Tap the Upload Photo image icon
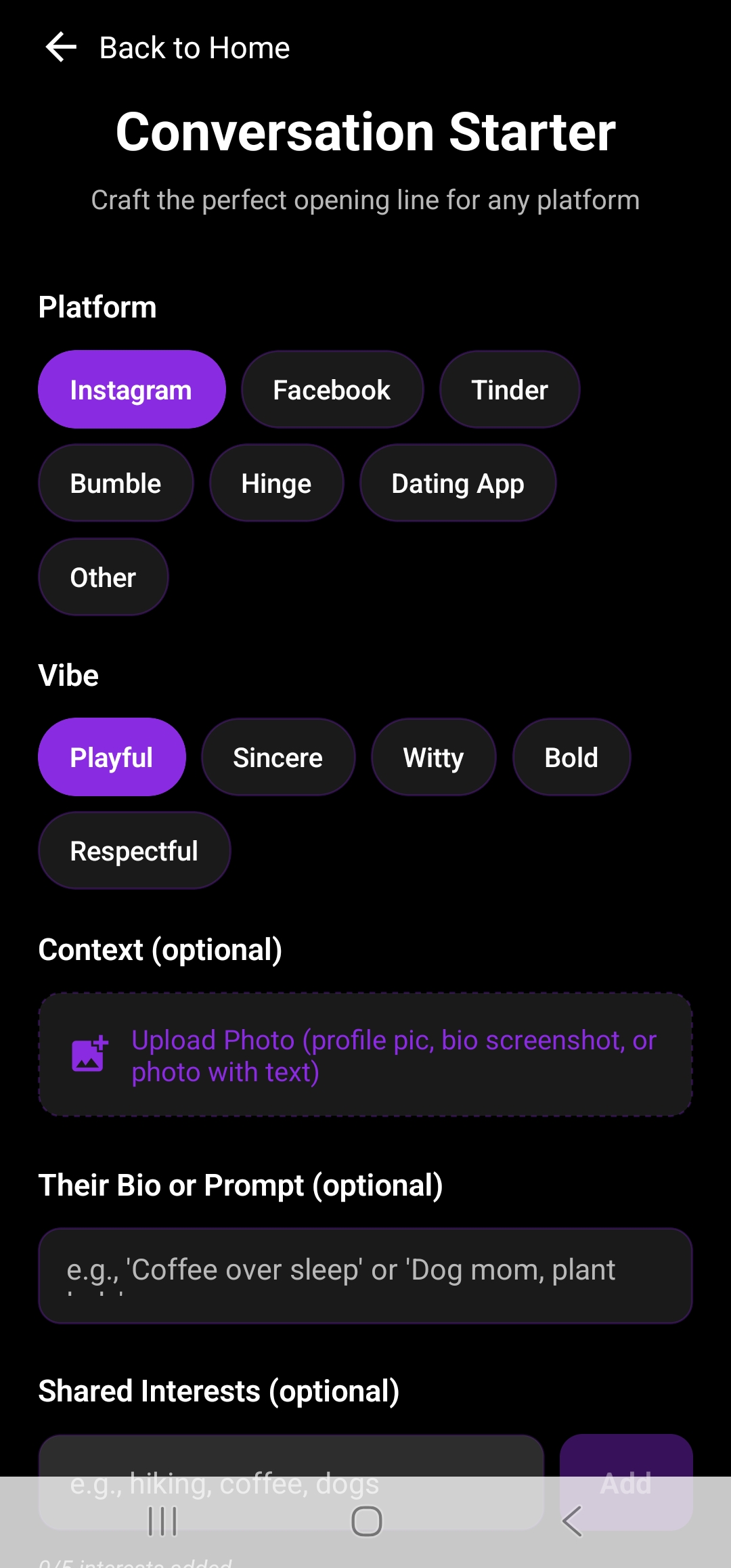Viewport: 731px width, 1568px height. click(89, 1055)
